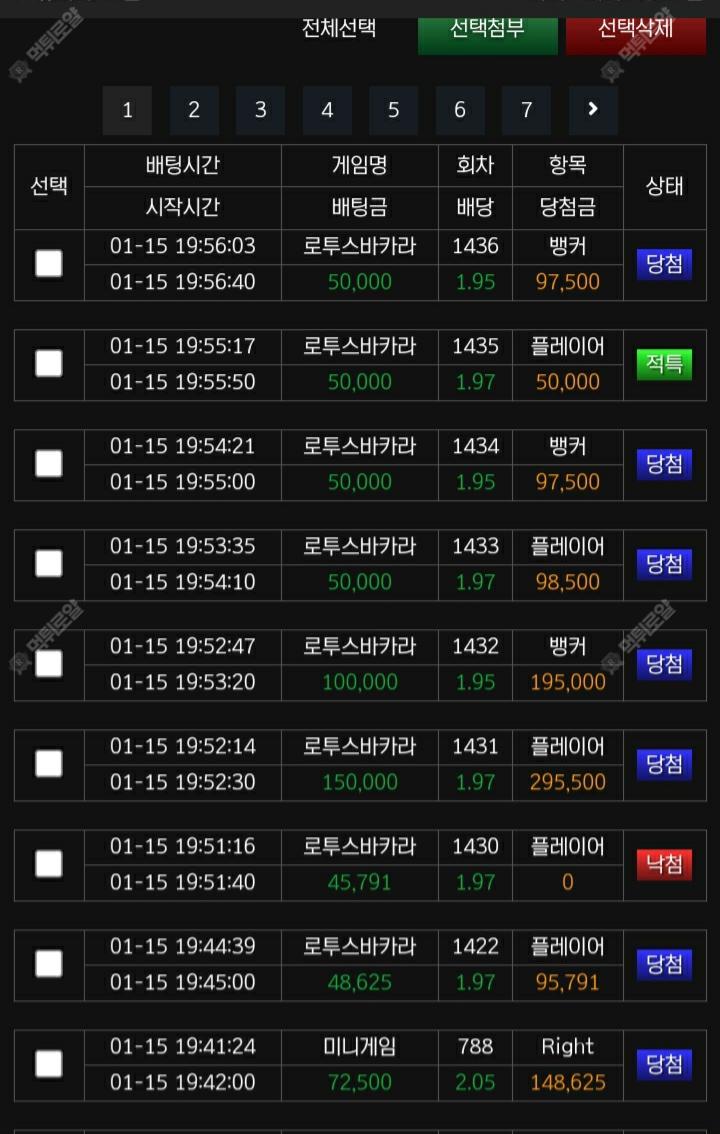Tick the box for round 1422
The width and height of the screenshot is (720, 1134).
point(49,964)
